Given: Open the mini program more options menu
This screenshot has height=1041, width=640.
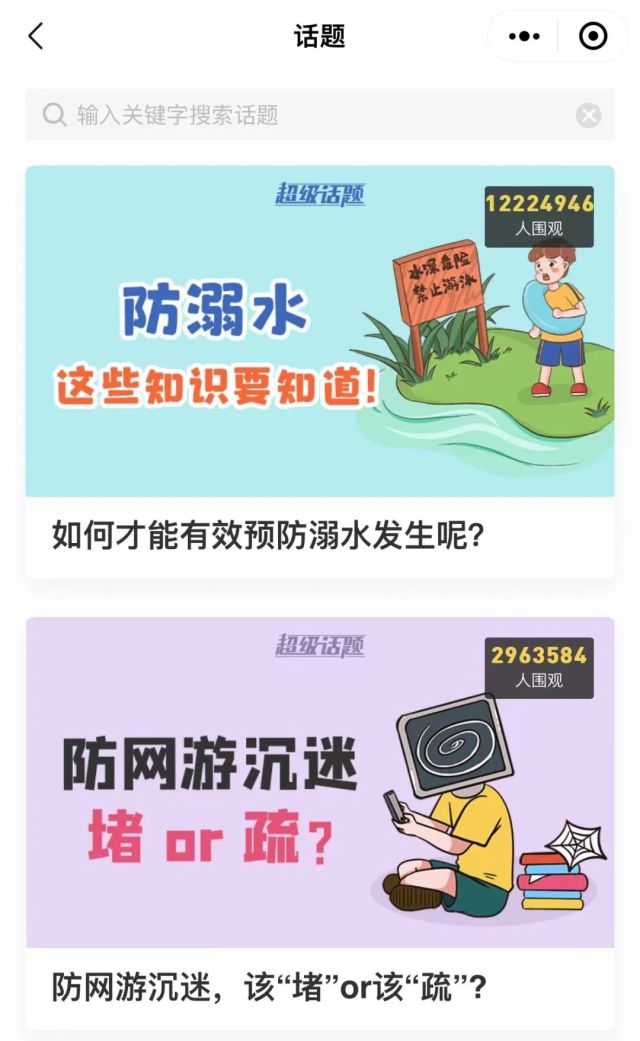Looking at the screenshot, I should [524, 37].
